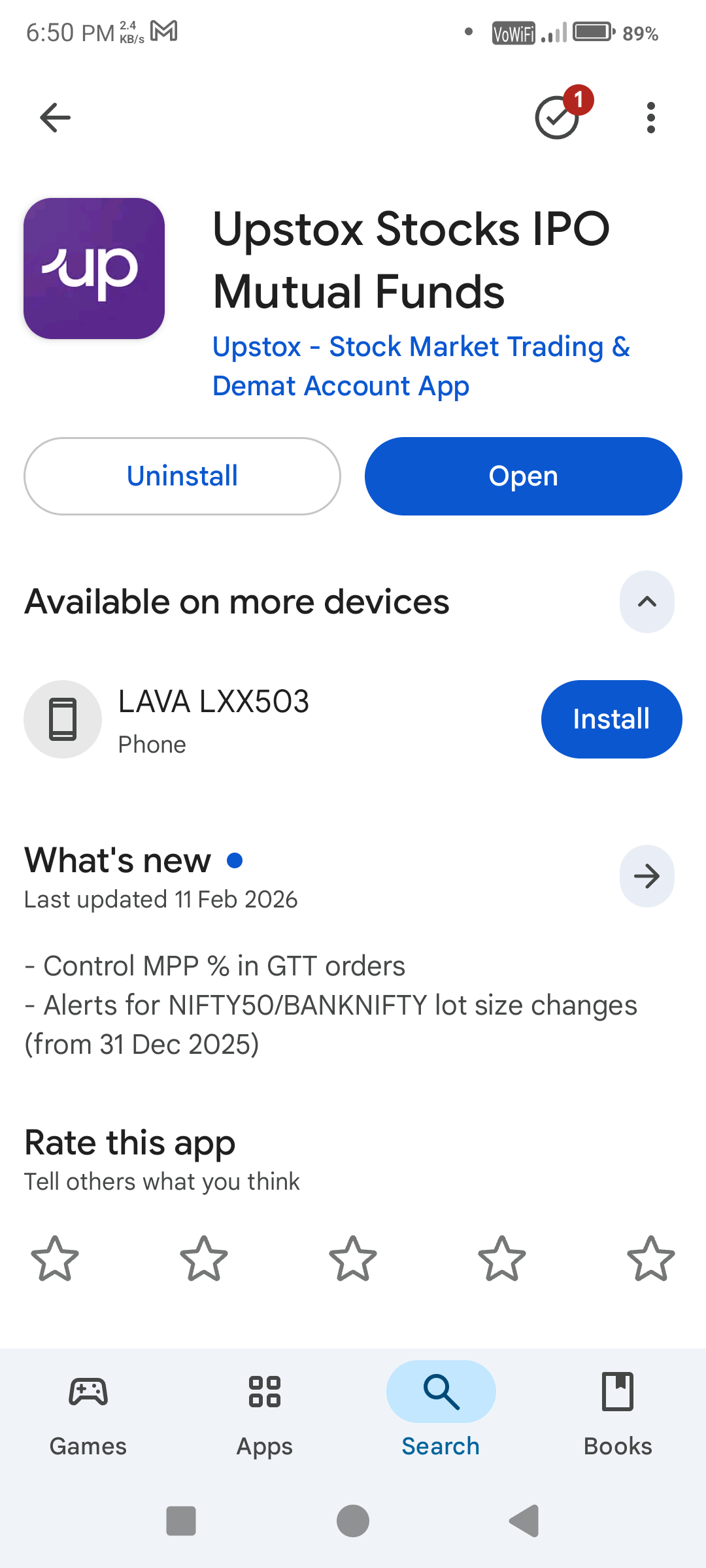Uninstall the Upstox app
706x1568 pixels.
click(x=182, y=476)
